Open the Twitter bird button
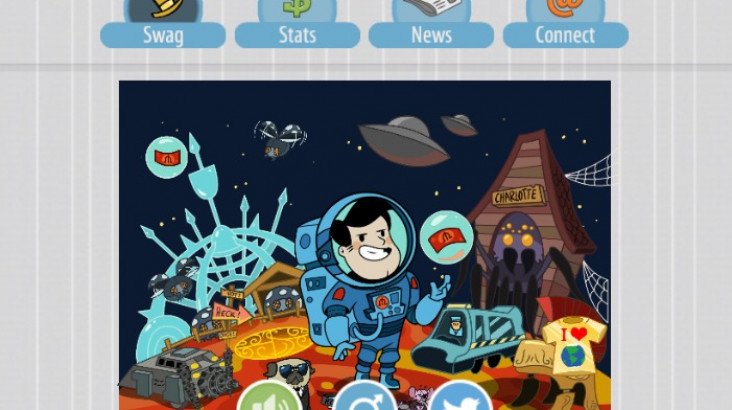 click(460, 397)
